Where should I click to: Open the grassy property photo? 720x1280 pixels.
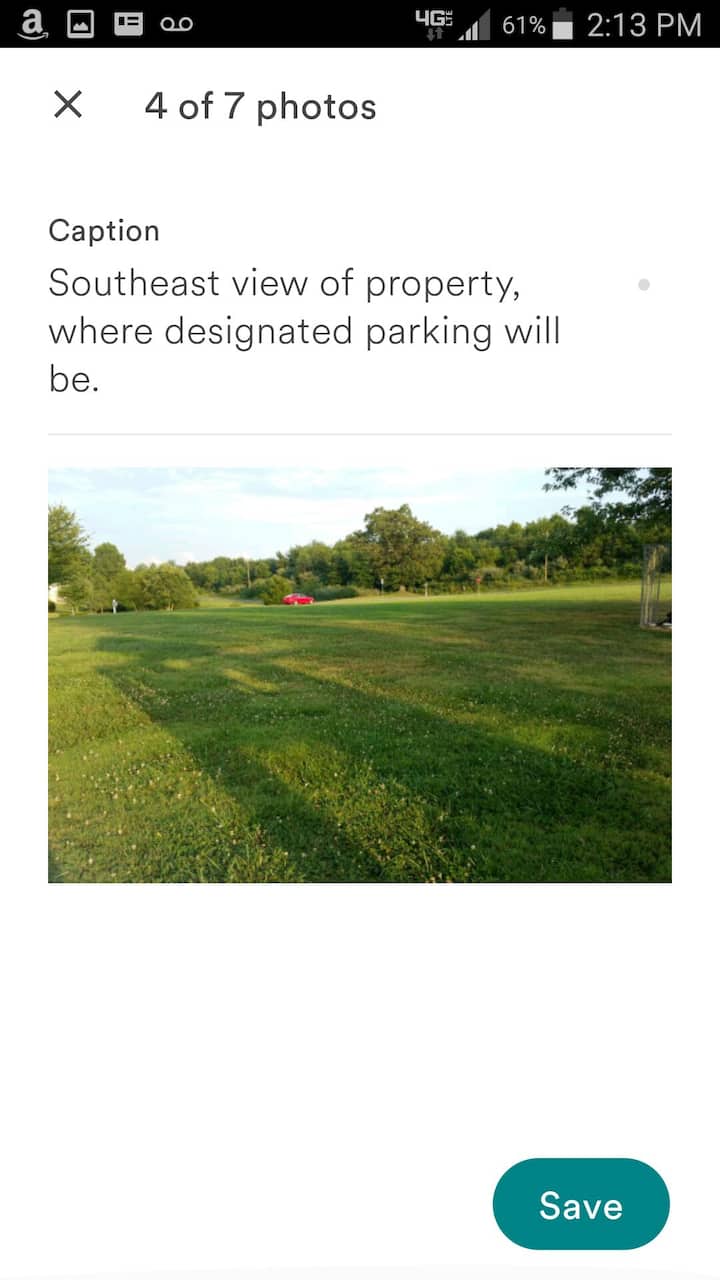360,675
